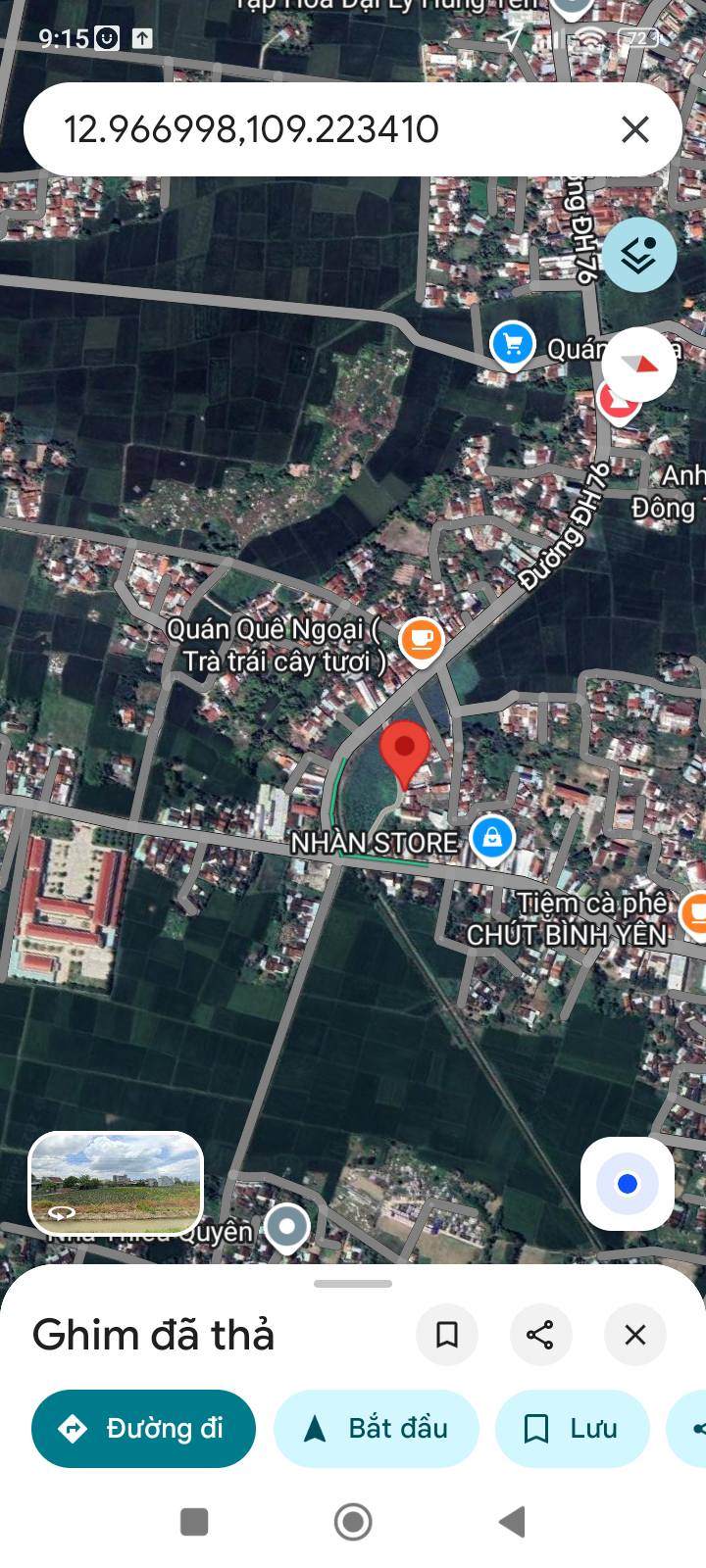Reset map orientation with the compass

point(639,365)
